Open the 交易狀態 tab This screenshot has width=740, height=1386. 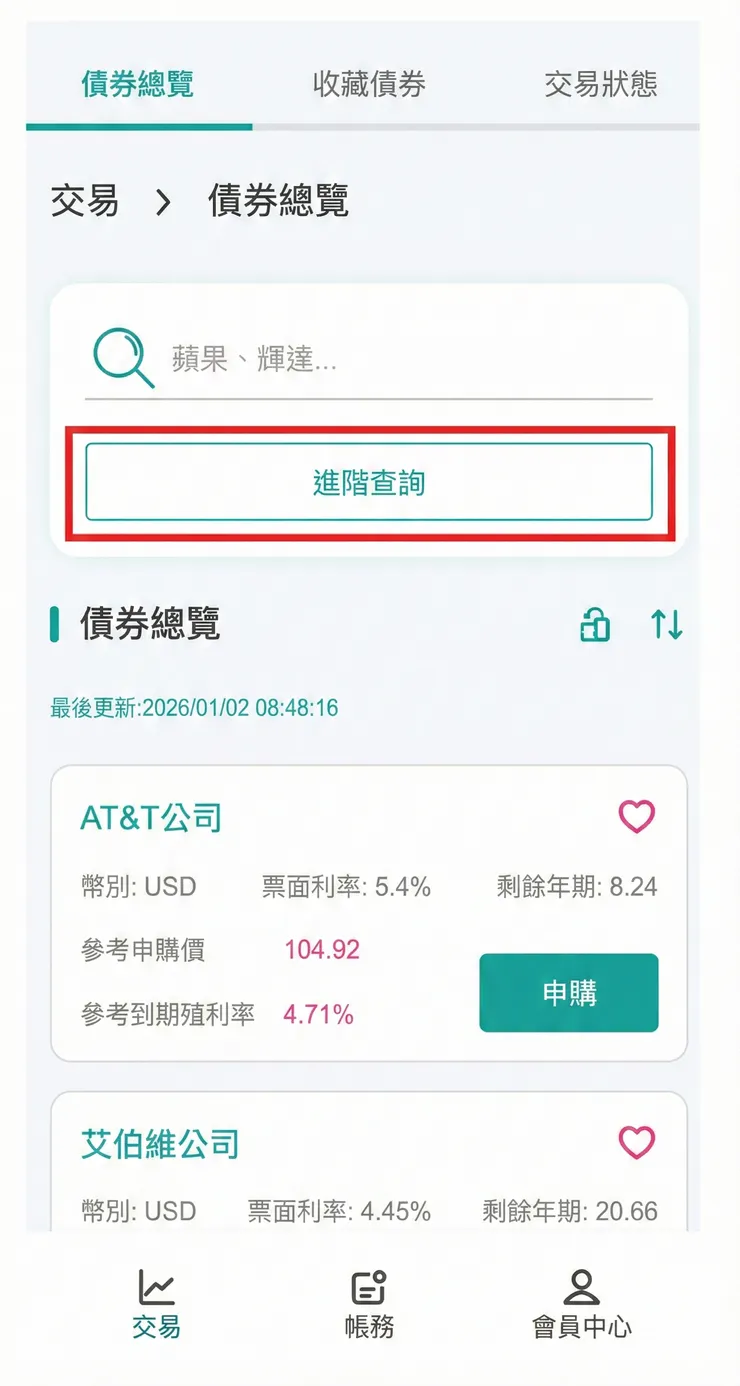tap(602, 85)
